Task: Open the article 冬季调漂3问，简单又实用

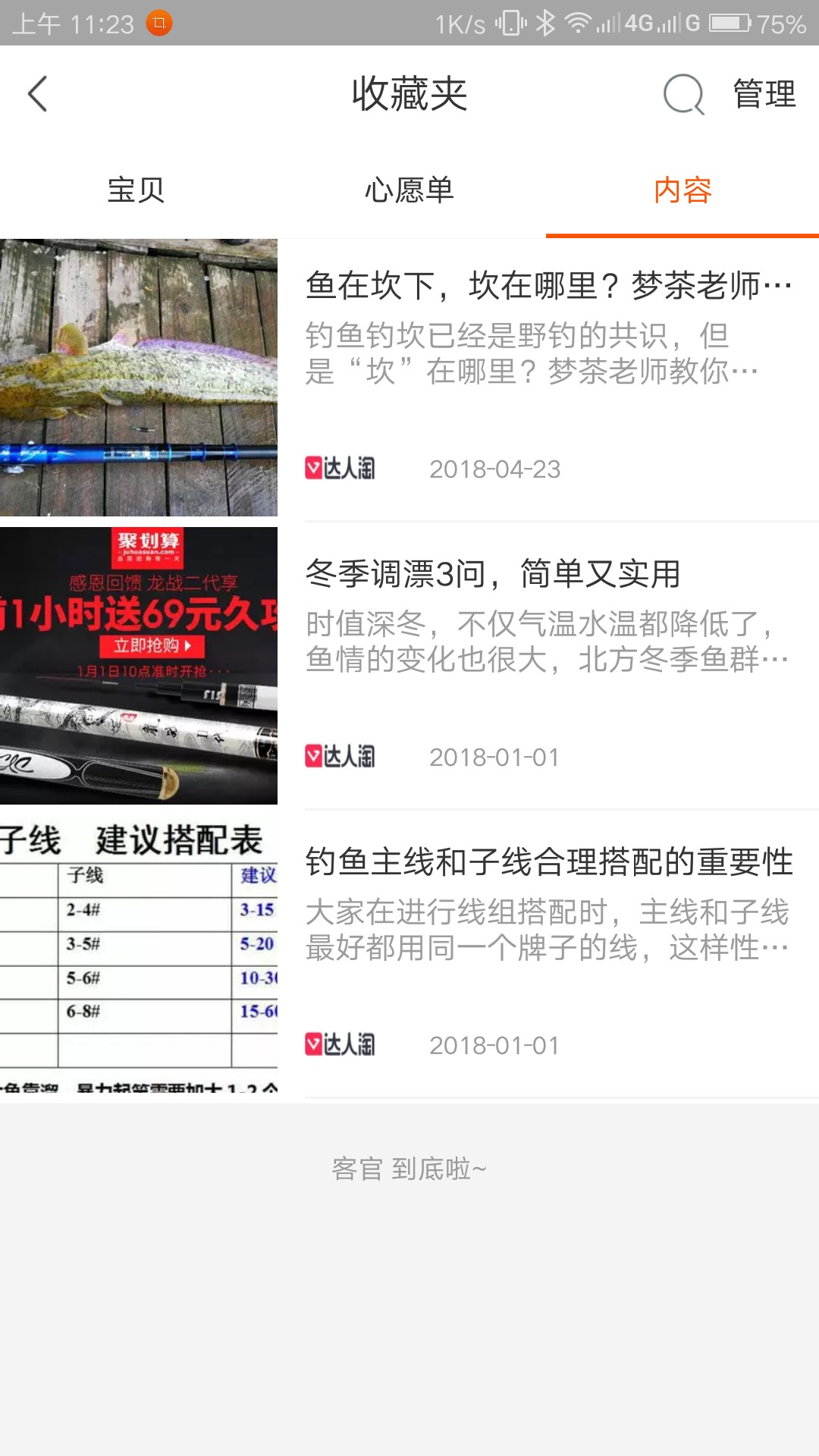Action: tap(493, 574)
